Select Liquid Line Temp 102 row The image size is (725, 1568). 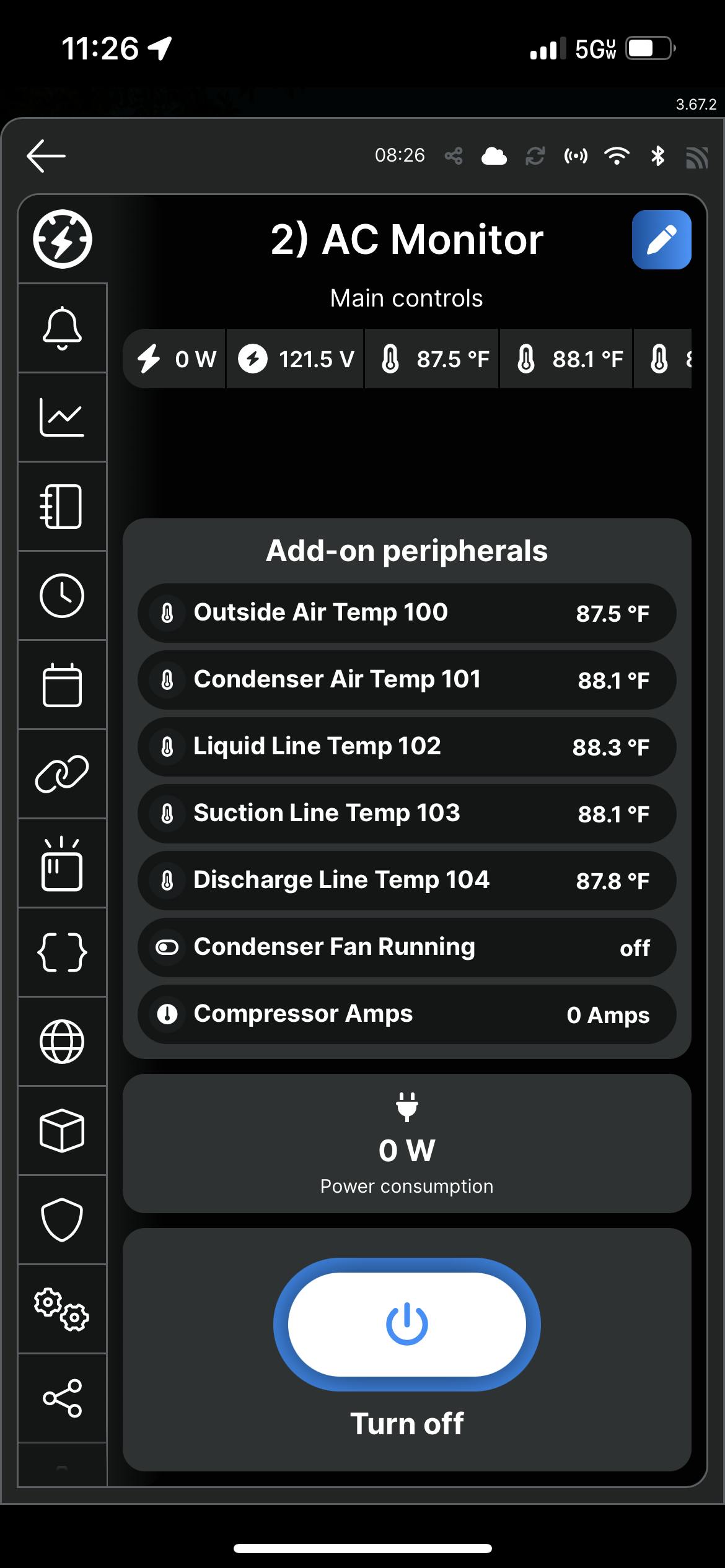[x=406, y=747]
